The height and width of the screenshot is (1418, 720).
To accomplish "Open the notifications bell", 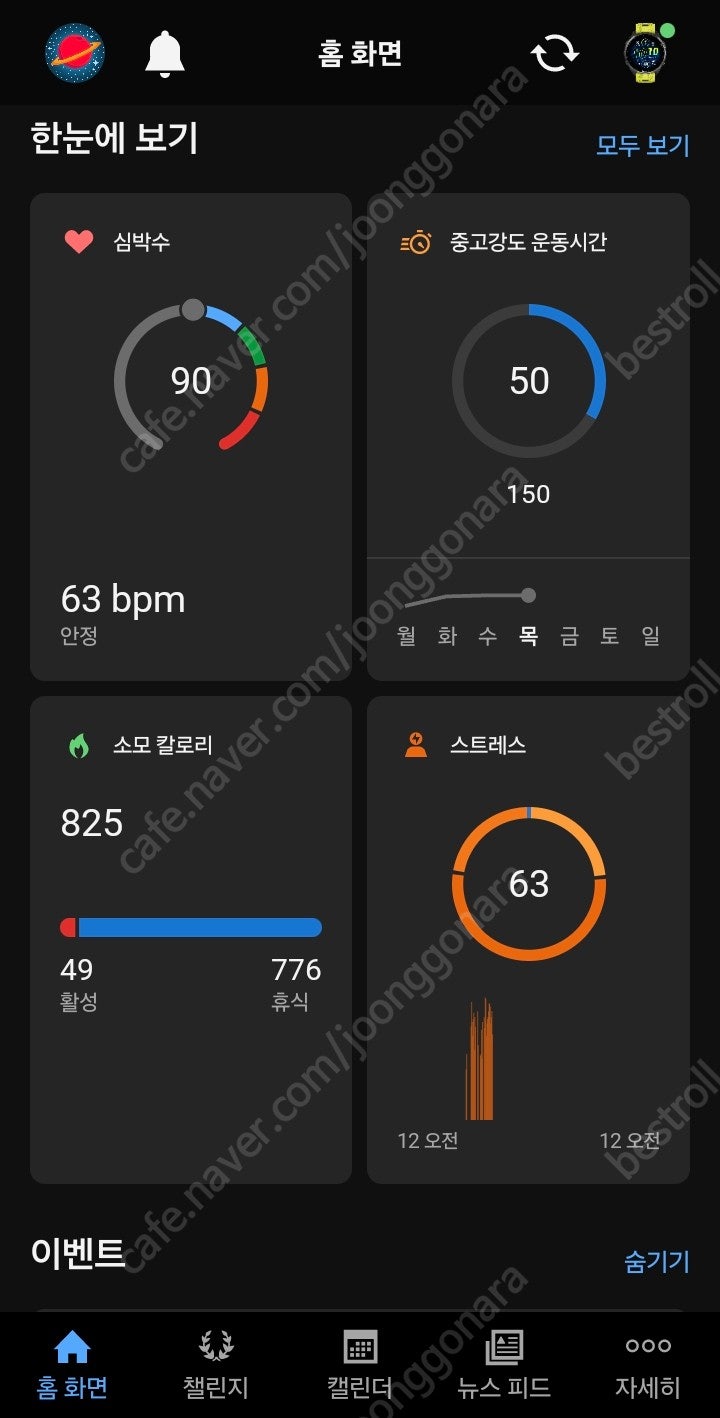I will pos(165,54).
